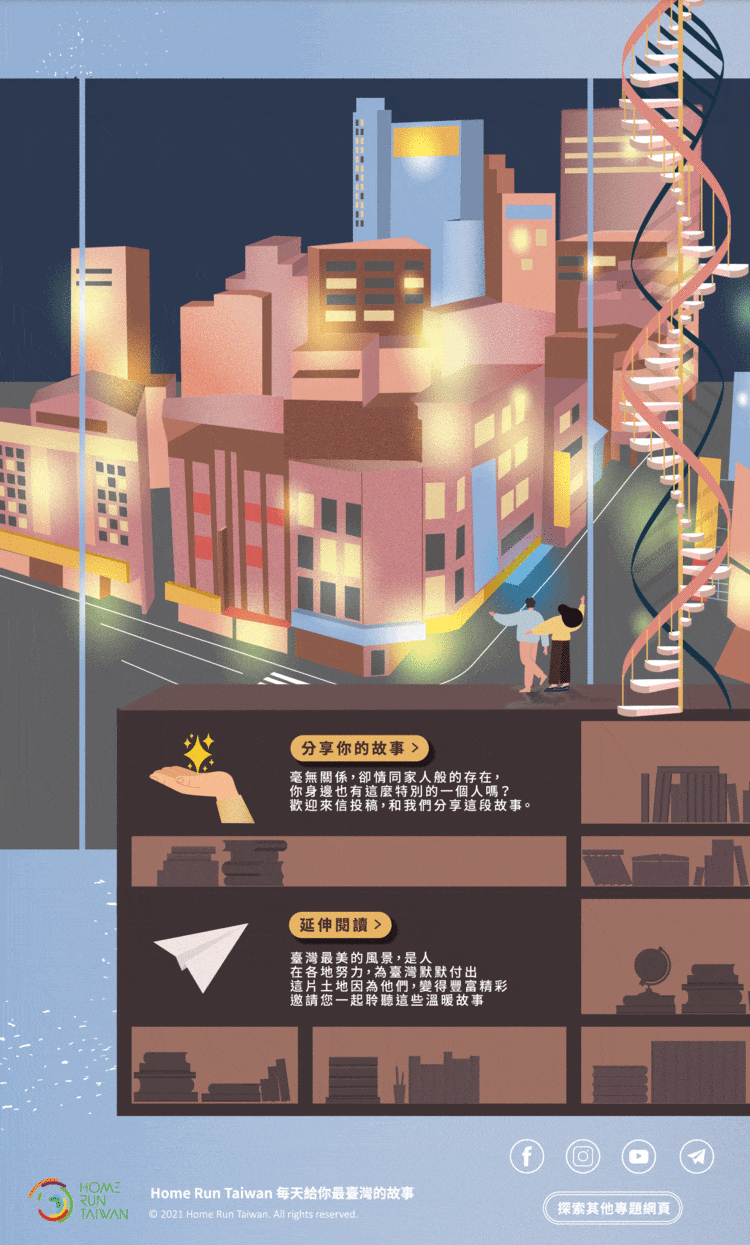Open the Telegram channel icon

pos(697,1157)
